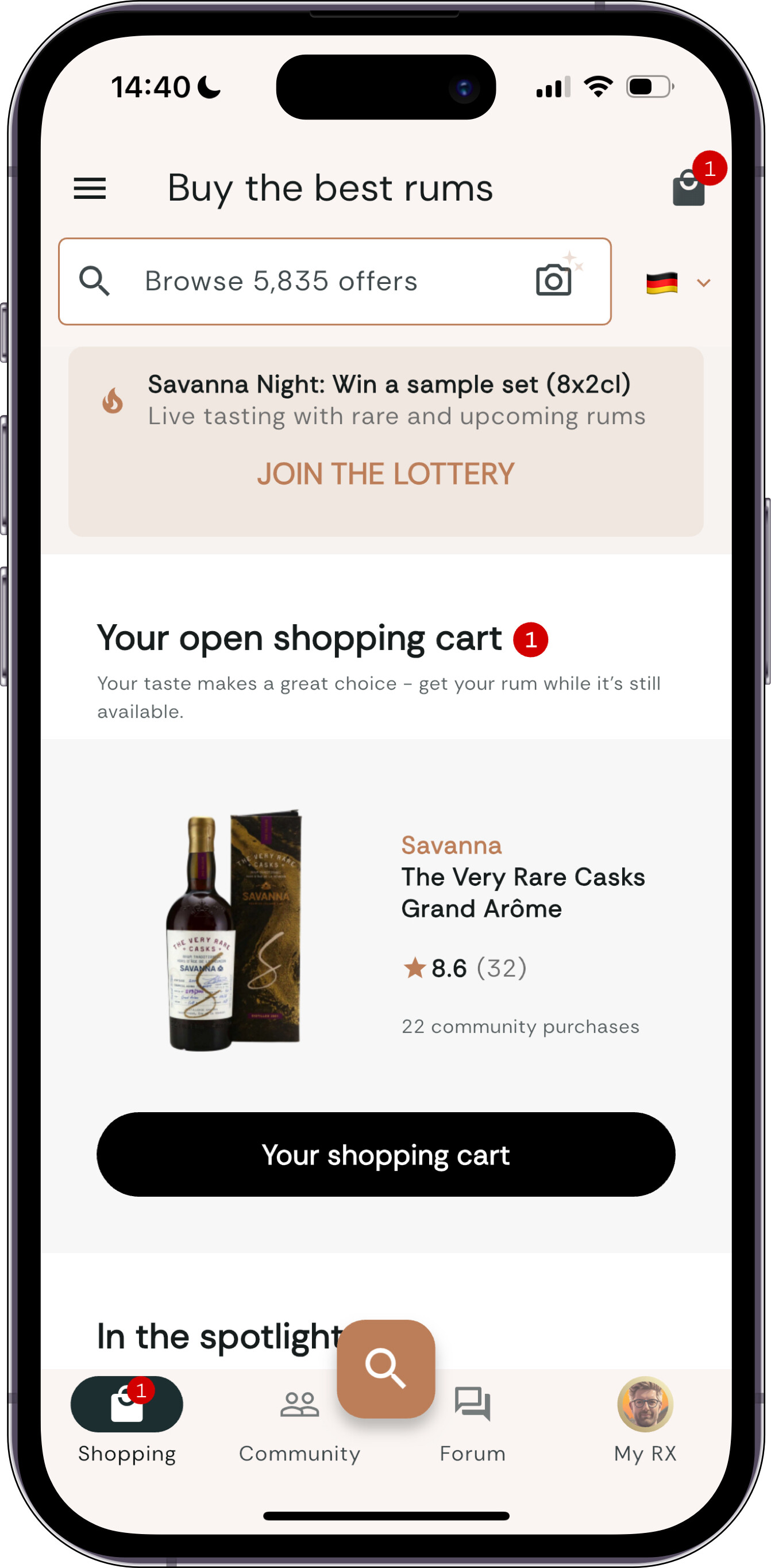Open camera search in the search box
Screen dimensions: 771x1568
click(554, 280)
